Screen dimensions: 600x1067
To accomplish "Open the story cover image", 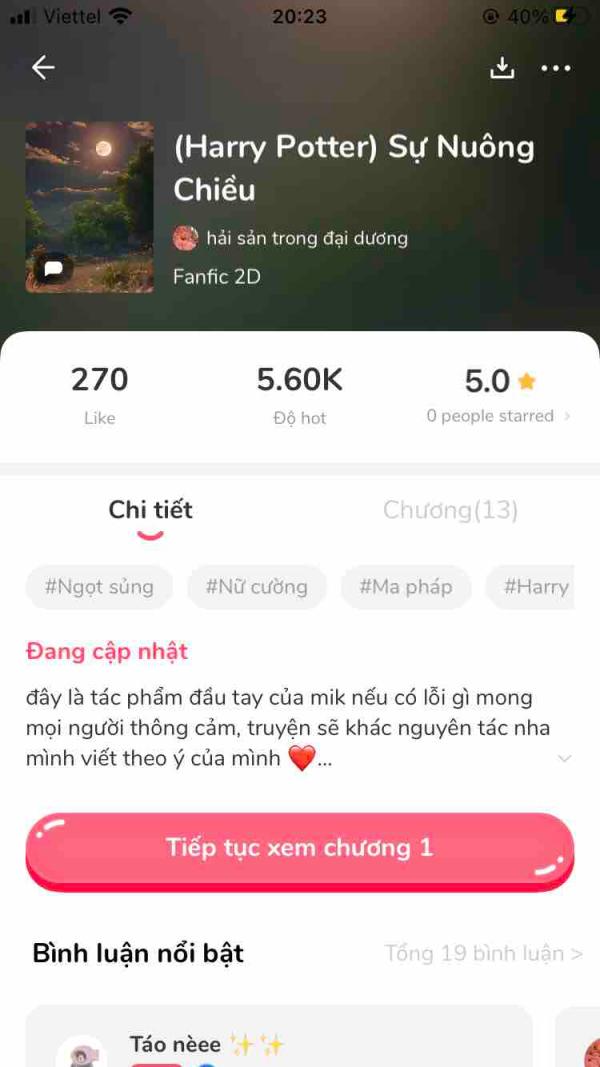I will 89,207.
